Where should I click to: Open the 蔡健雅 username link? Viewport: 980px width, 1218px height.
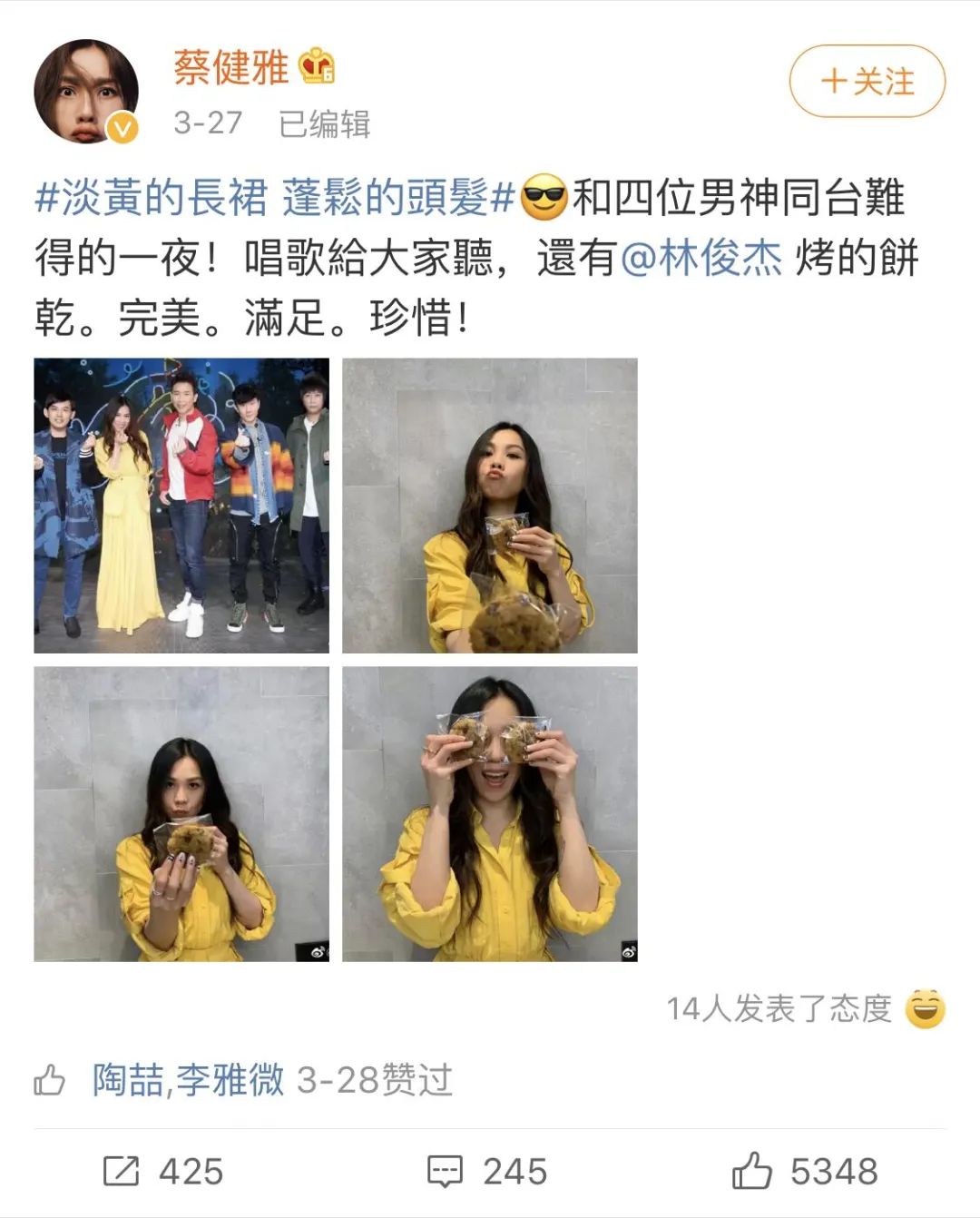coord(230,67)
